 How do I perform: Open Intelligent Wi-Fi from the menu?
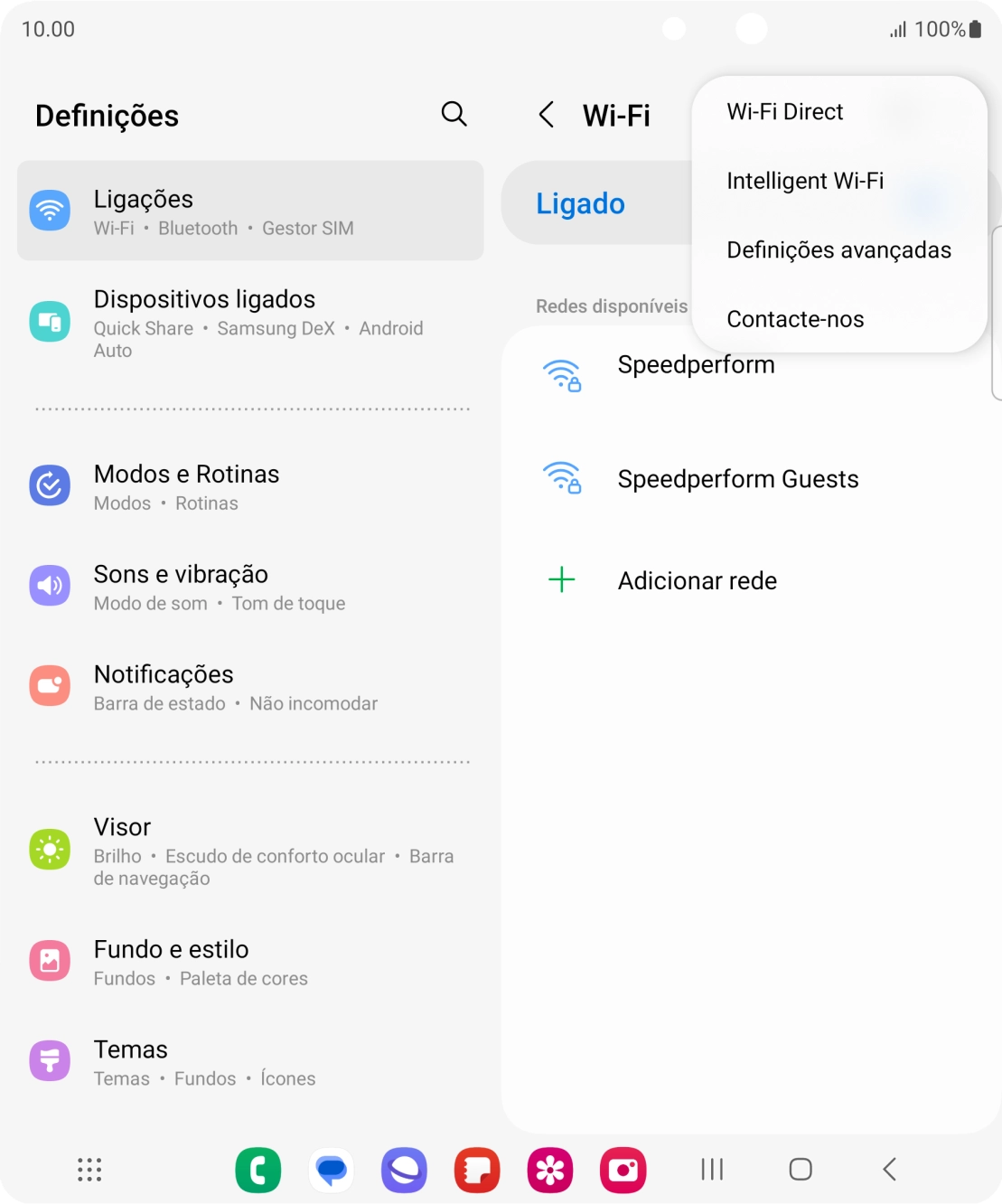click(x=805, y=181)
